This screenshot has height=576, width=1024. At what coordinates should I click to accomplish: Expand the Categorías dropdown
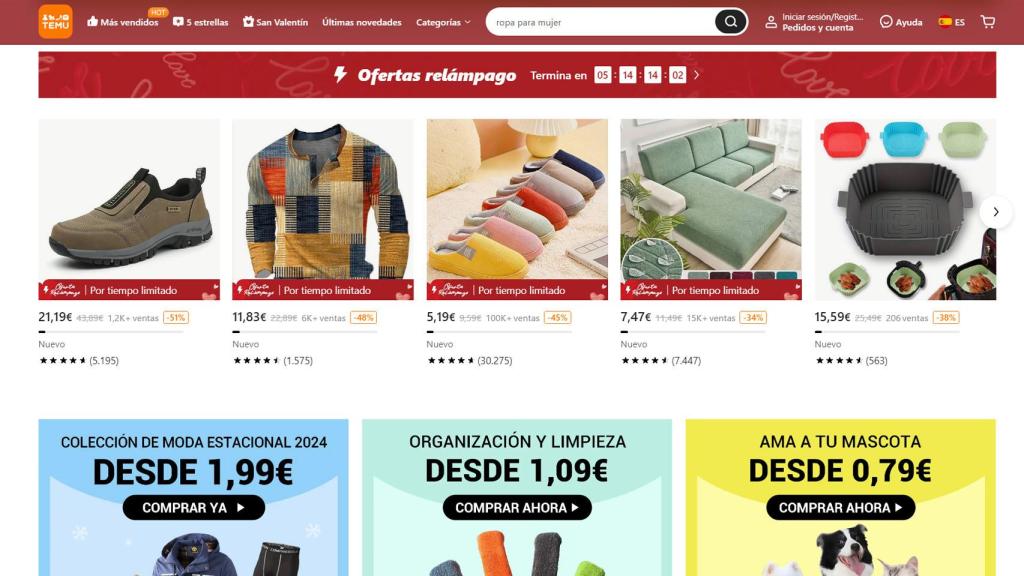tap(443, 22)
